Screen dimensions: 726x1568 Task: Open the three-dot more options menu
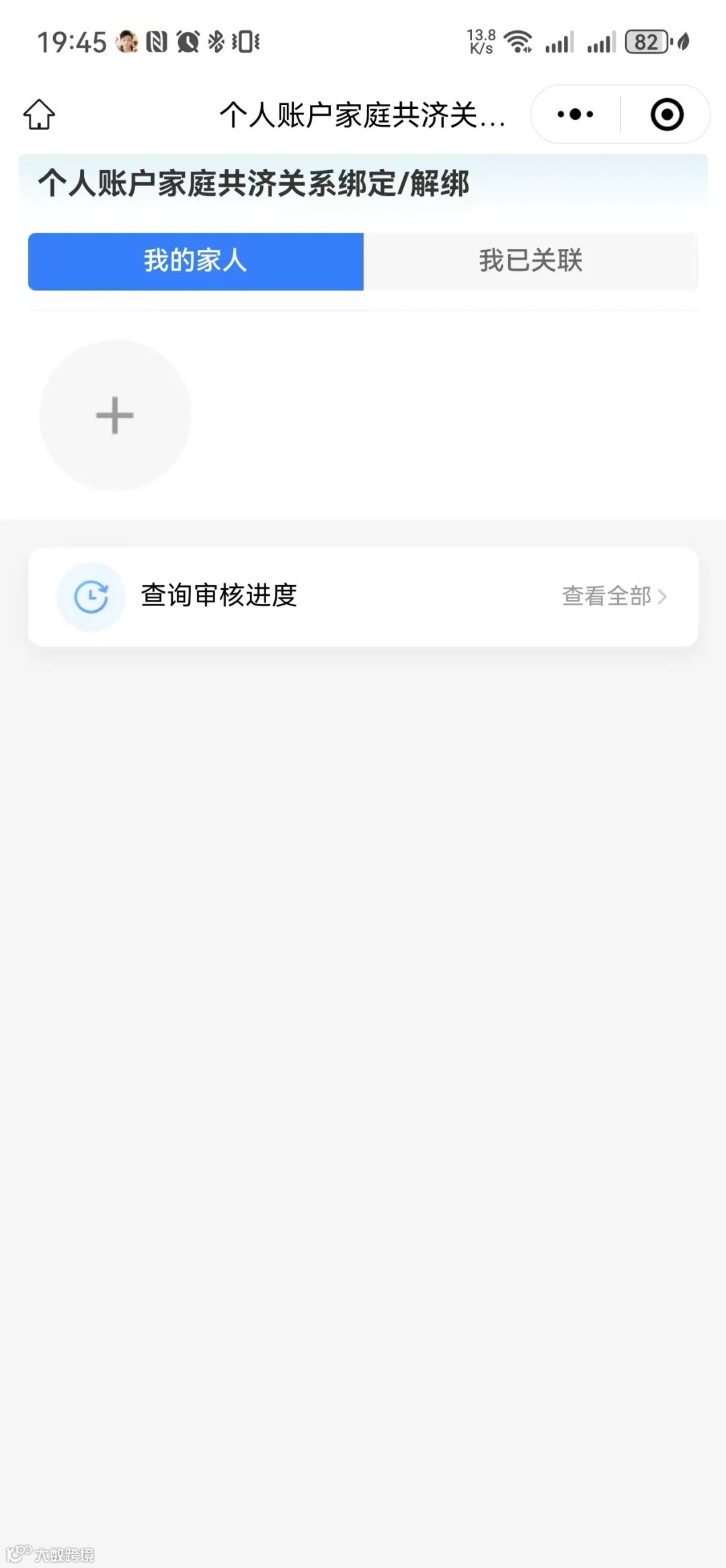[x=575, y=114]
